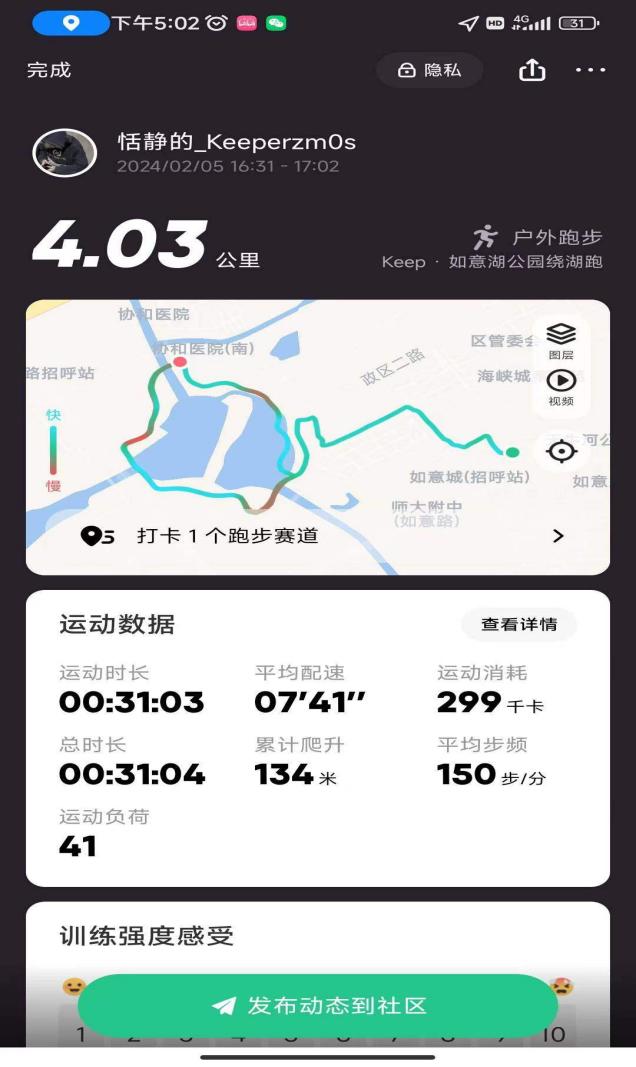This screenshot has width=636, height=1067.
Task: Open 打卡 1 个跑步赛道 row
Action: coord(318,536)
